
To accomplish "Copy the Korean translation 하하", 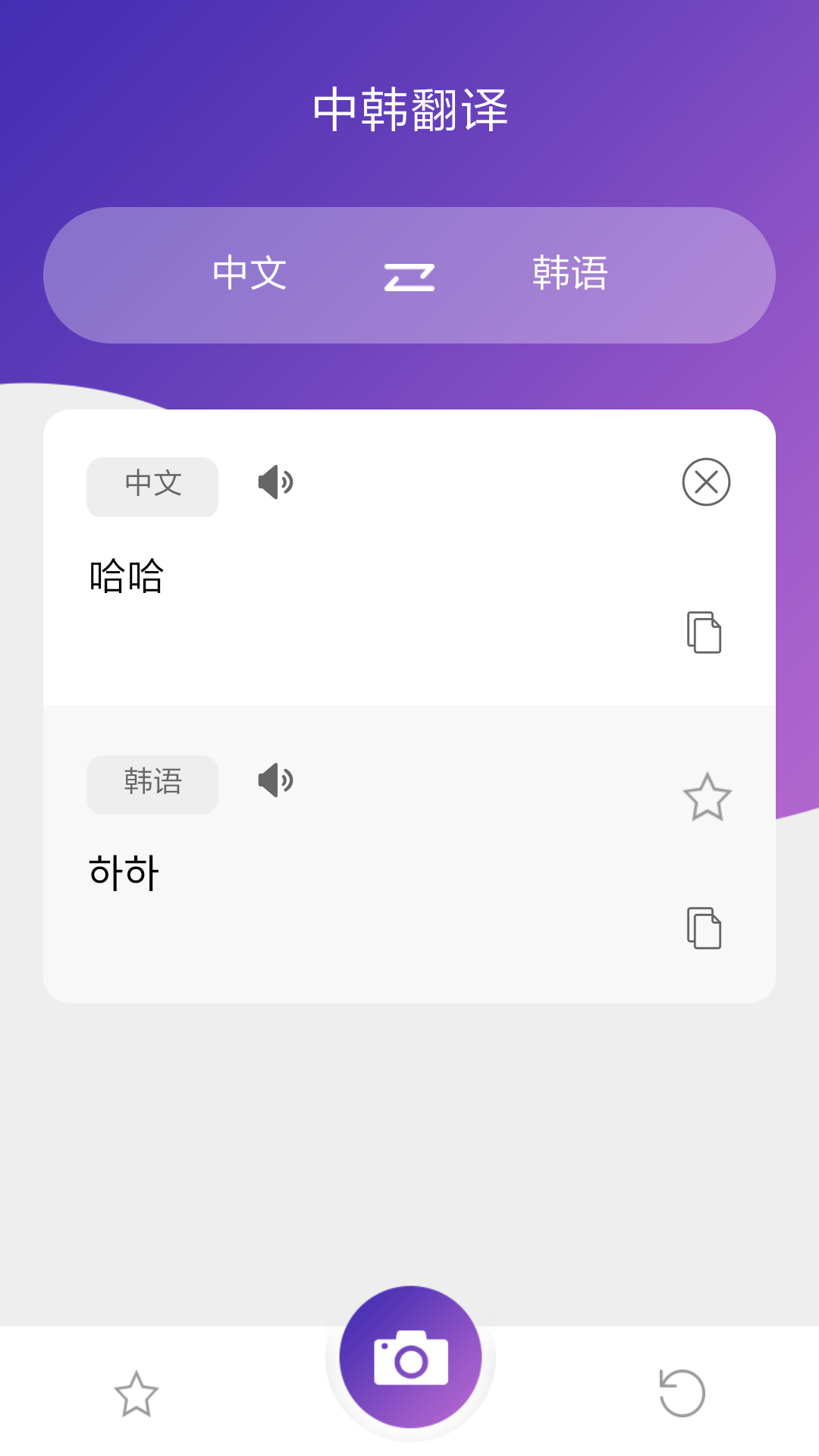I will 704,929.
